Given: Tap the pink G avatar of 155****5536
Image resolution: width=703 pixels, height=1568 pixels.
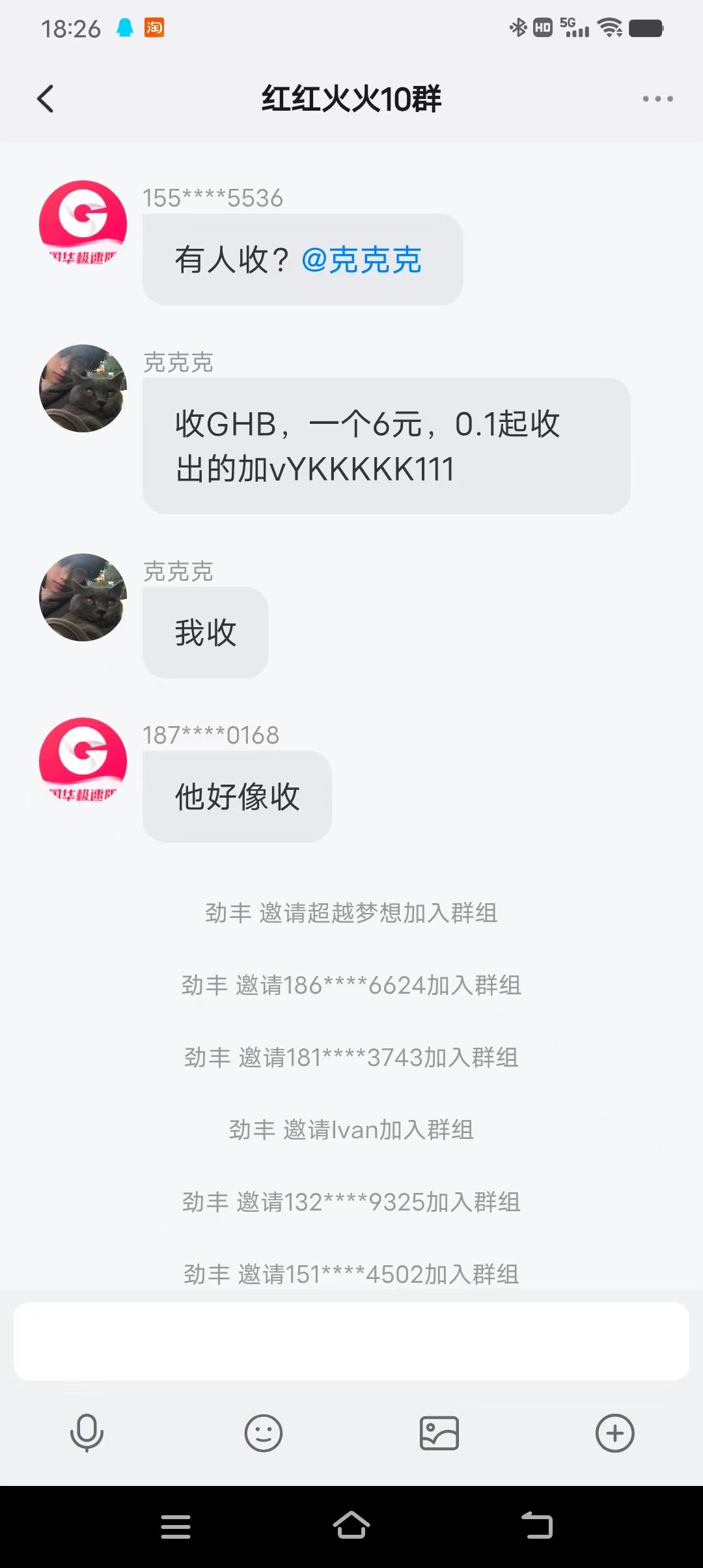Looking at the screenshot, I should [82, 225].
